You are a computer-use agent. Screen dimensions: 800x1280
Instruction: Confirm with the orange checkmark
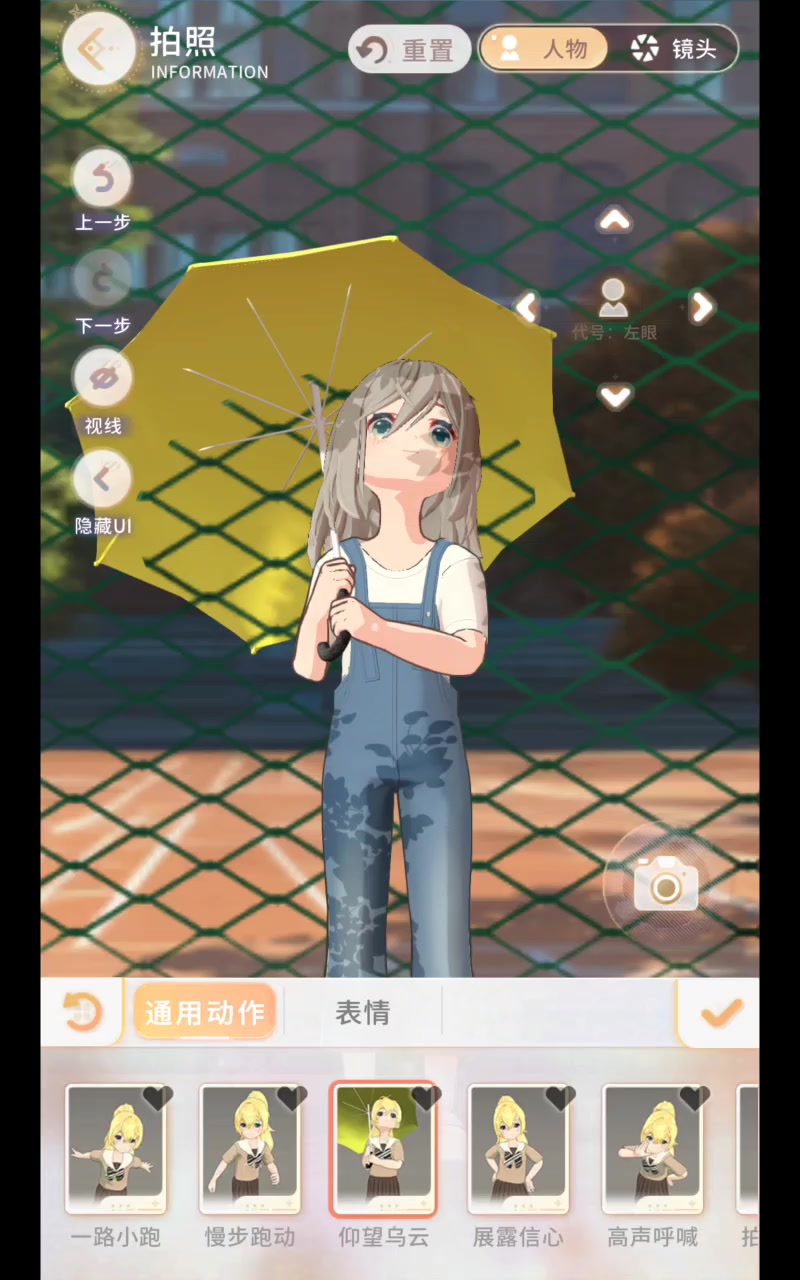(x=720, y=1013)
